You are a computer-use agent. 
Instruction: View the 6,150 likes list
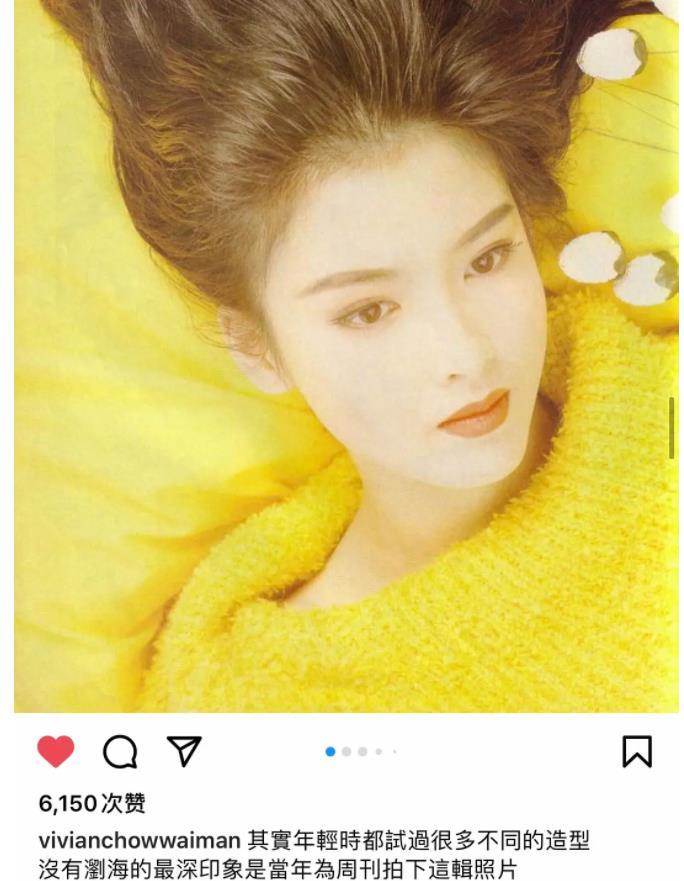pos(92,804)
